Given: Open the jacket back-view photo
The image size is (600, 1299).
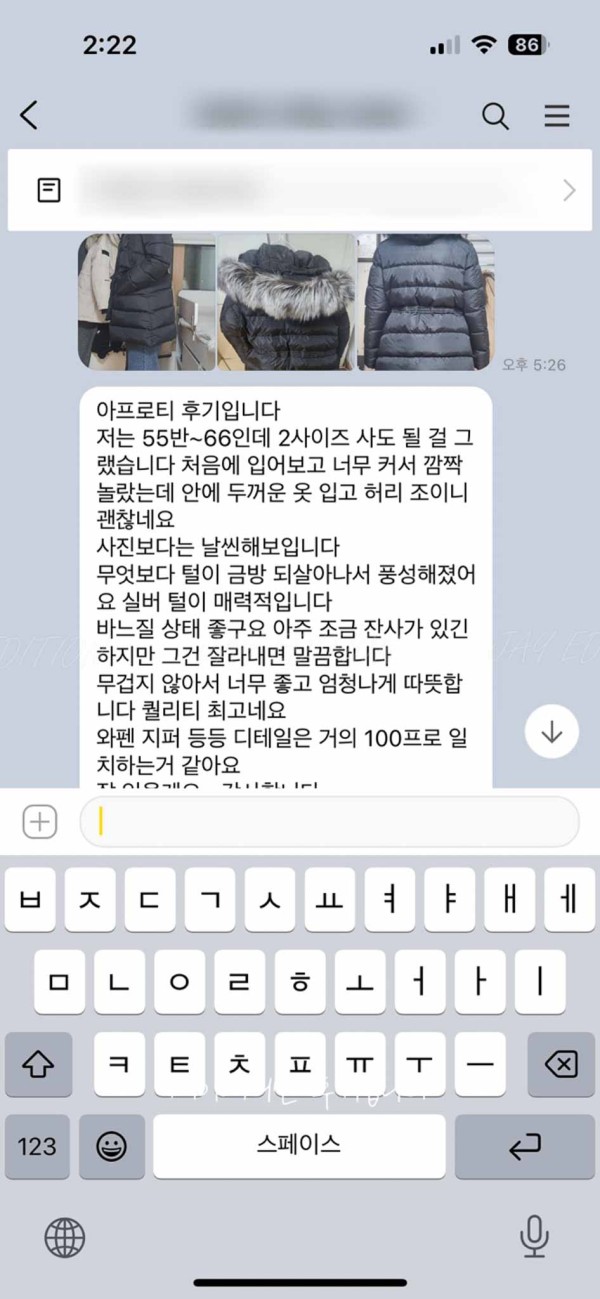Looking at the screenshot, I should point(426,302).
